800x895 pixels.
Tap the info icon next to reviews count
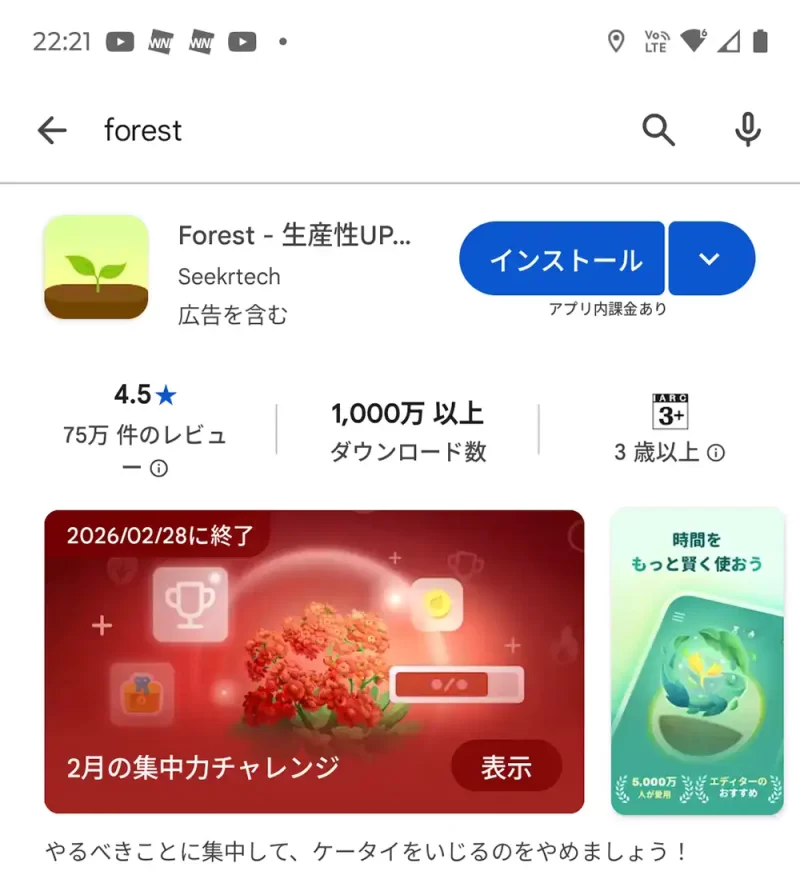[161, 467]
